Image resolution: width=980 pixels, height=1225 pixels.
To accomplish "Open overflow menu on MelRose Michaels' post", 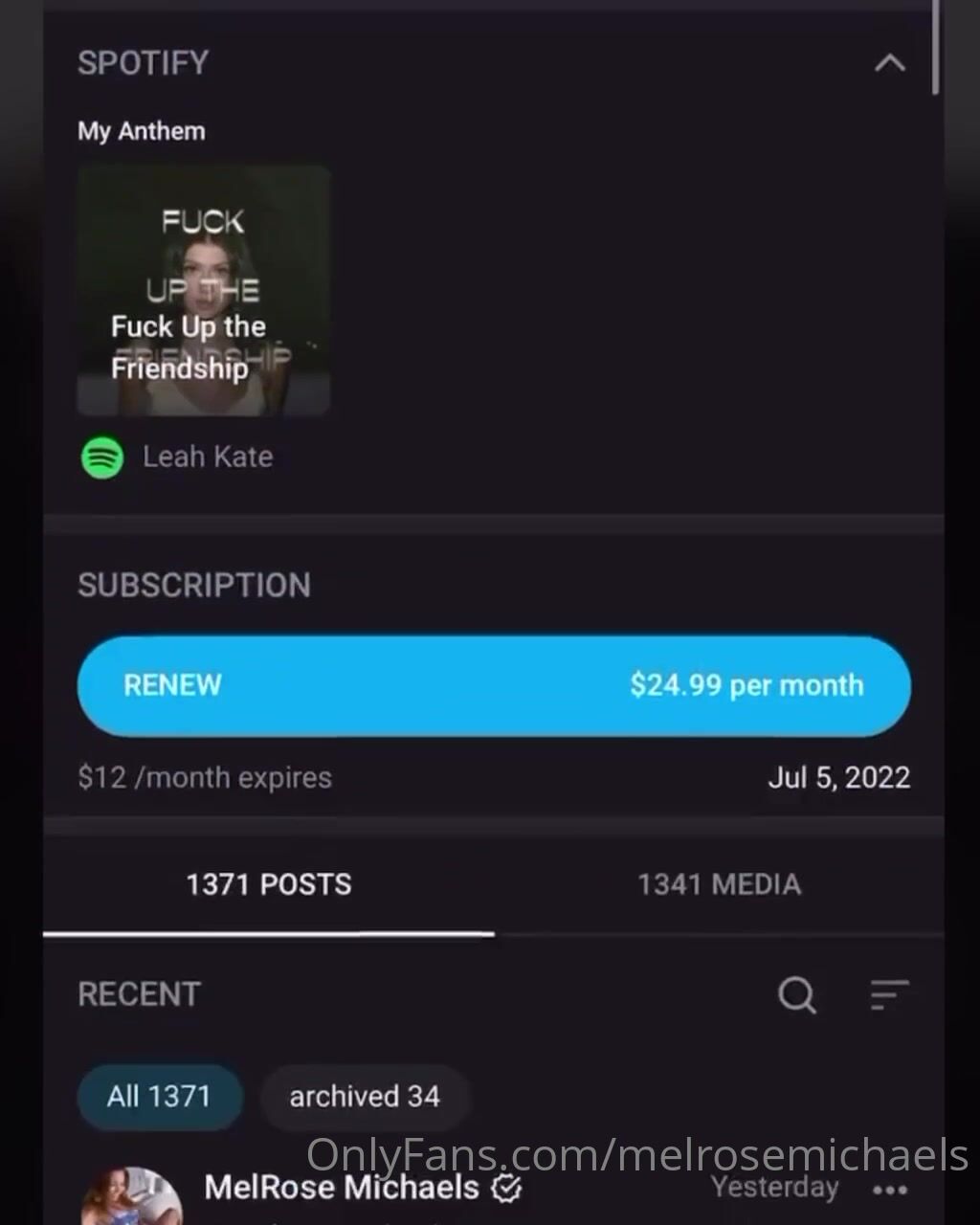I will [889, 1191].
